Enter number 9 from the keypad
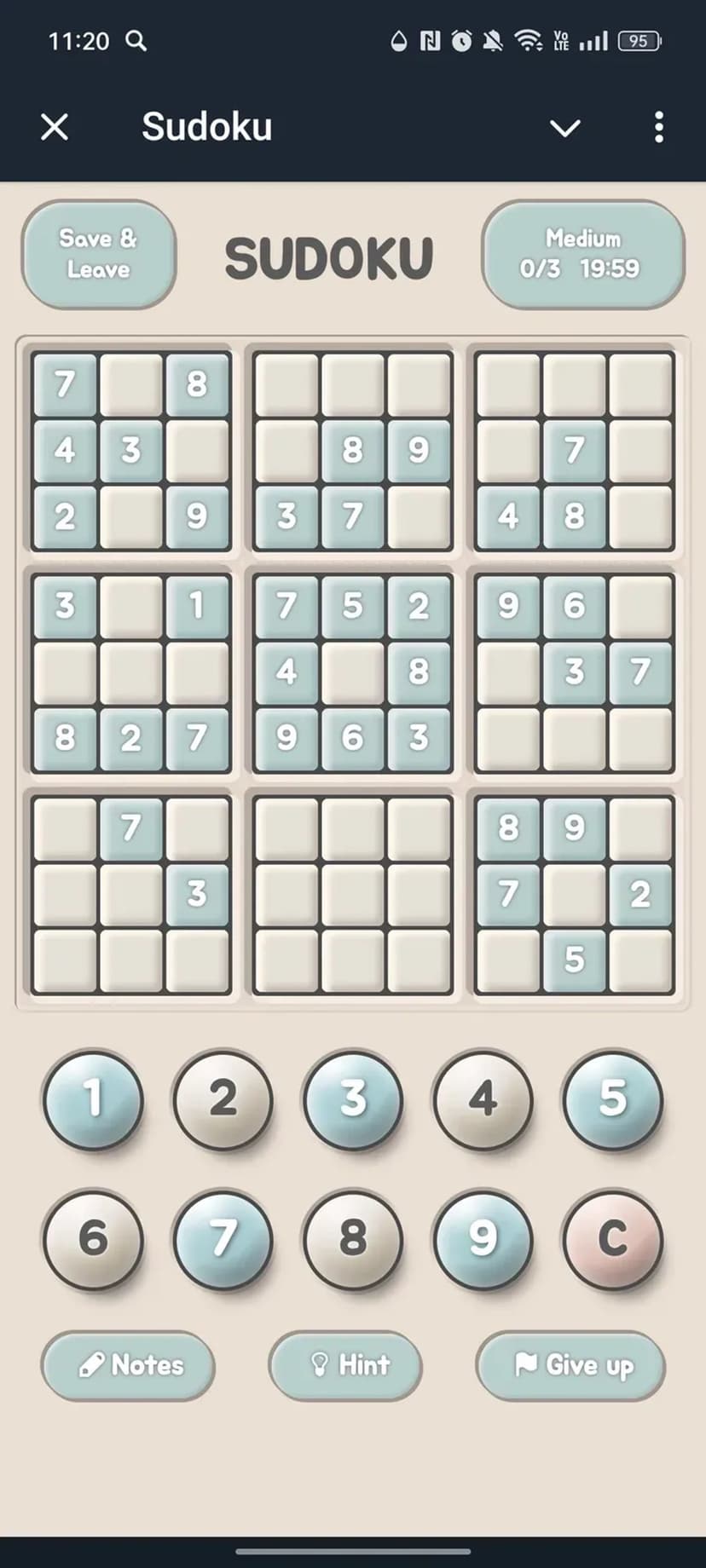 click(x=483, y=1237)
